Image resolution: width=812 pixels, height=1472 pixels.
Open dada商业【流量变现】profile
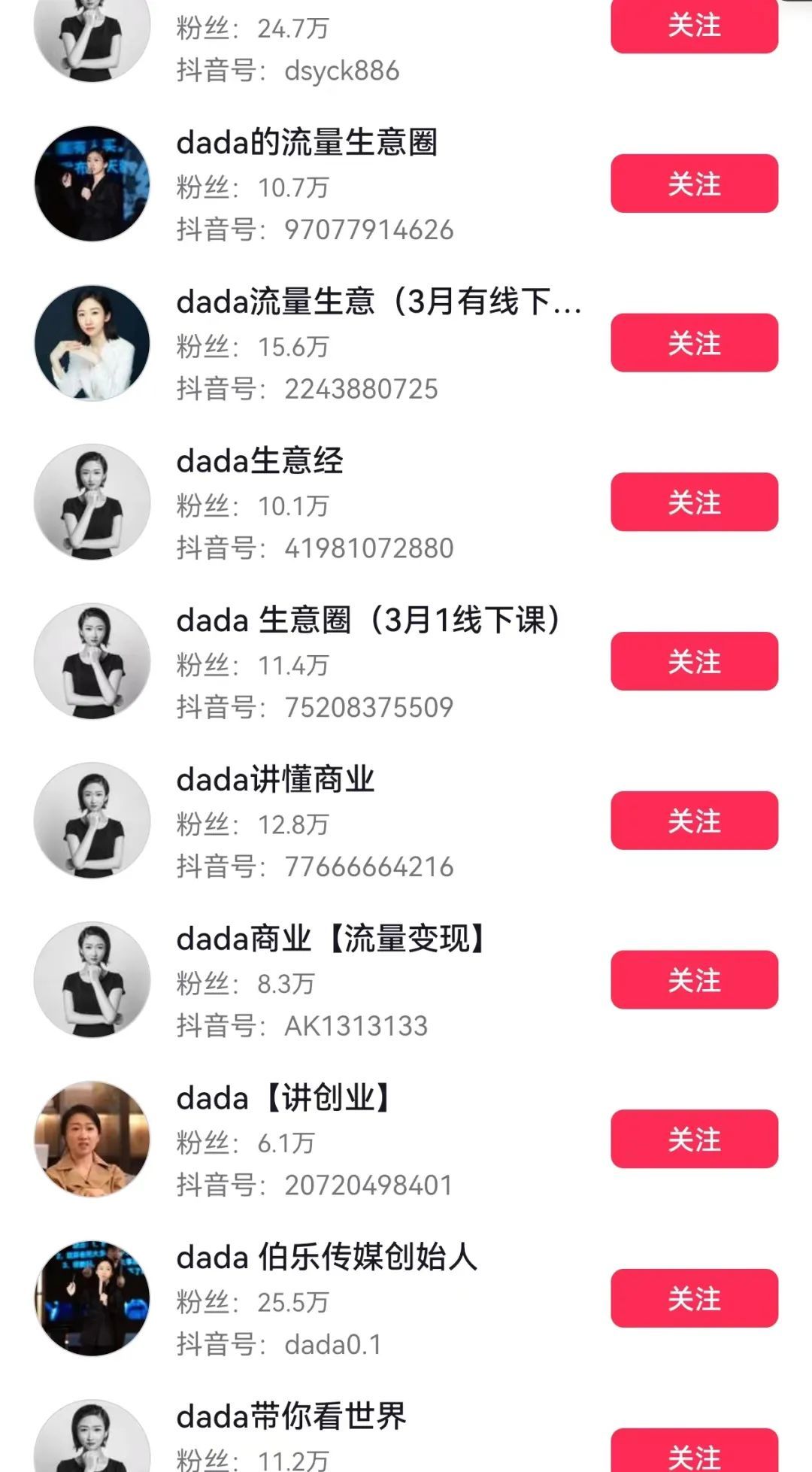point(331,939)
